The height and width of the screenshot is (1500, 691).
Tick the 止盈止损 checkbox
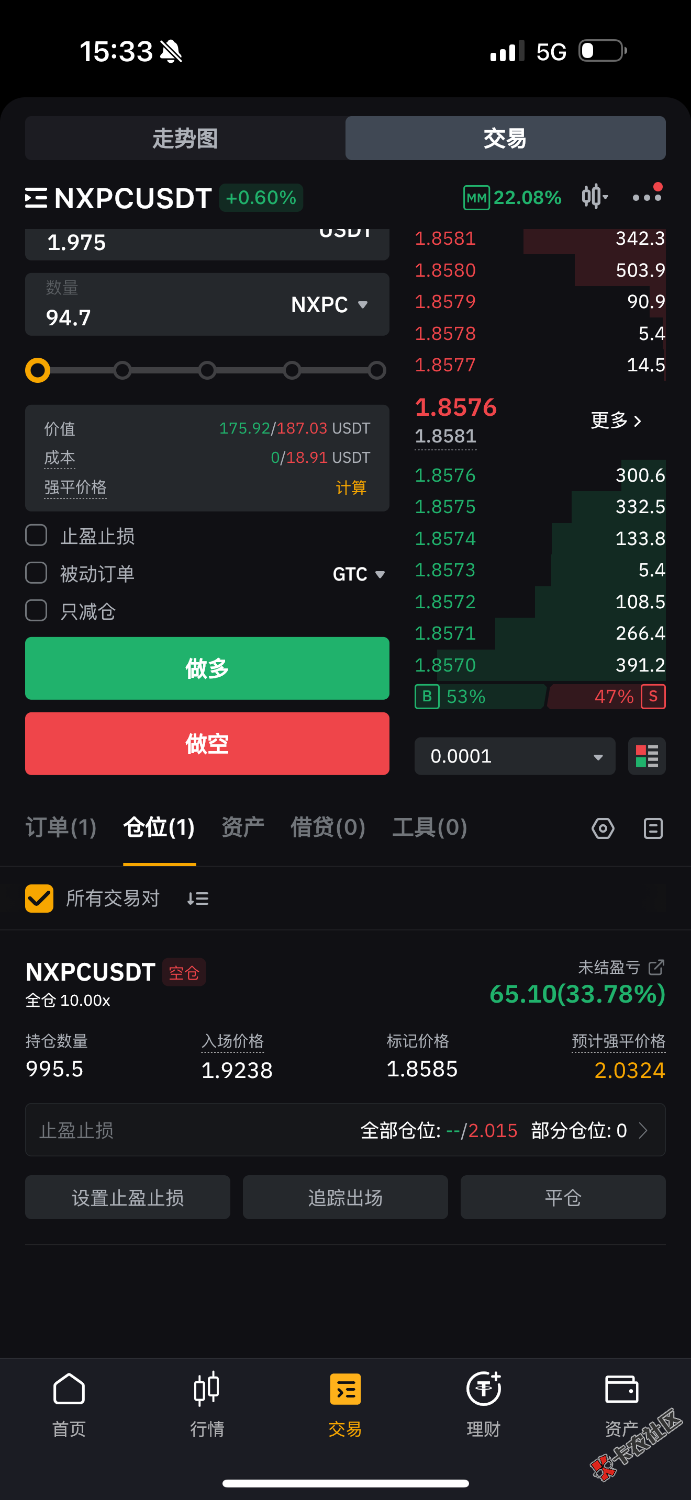click(36, 536)
